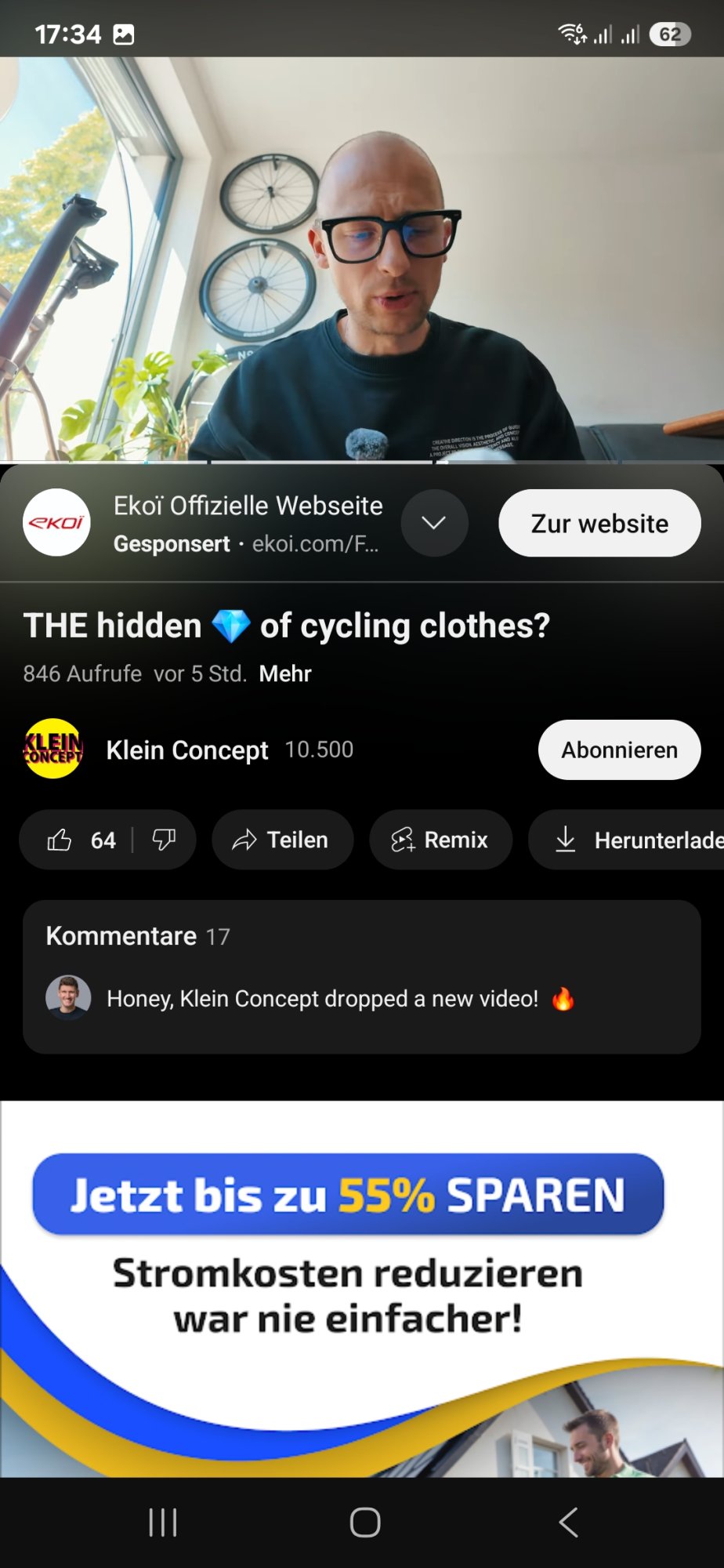724x1568 pixels.
Task: Return to the home screen
Action: tap(365, 1523)
